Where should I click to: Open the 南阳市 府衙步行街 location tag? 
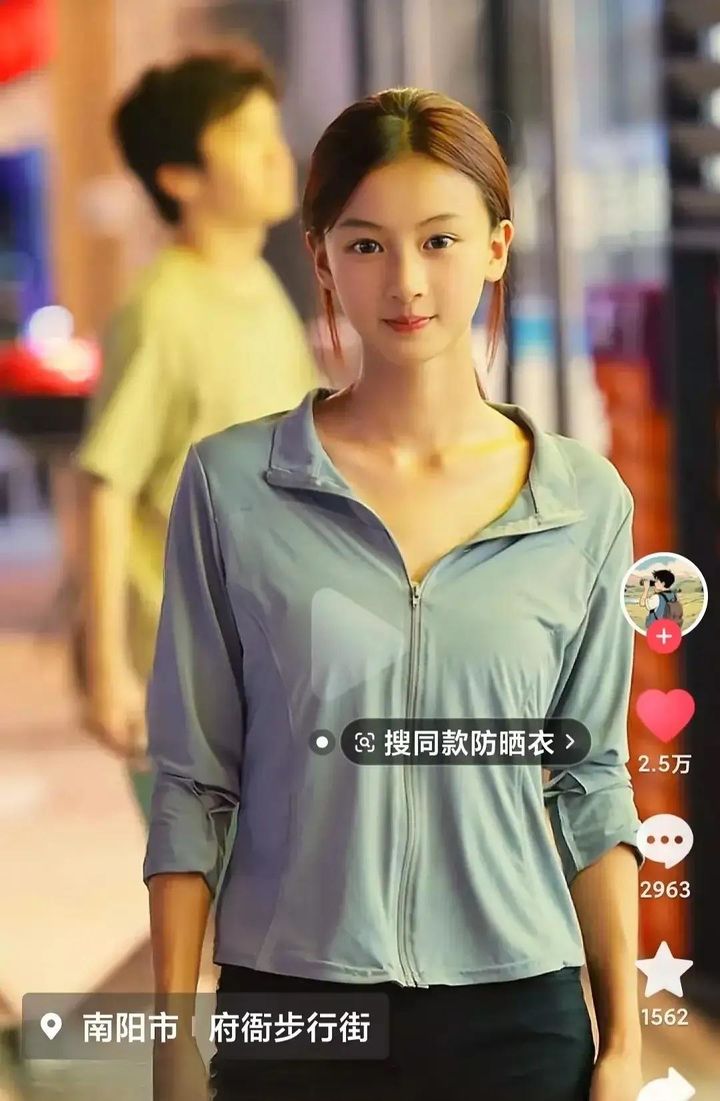tap(206, 1027)
